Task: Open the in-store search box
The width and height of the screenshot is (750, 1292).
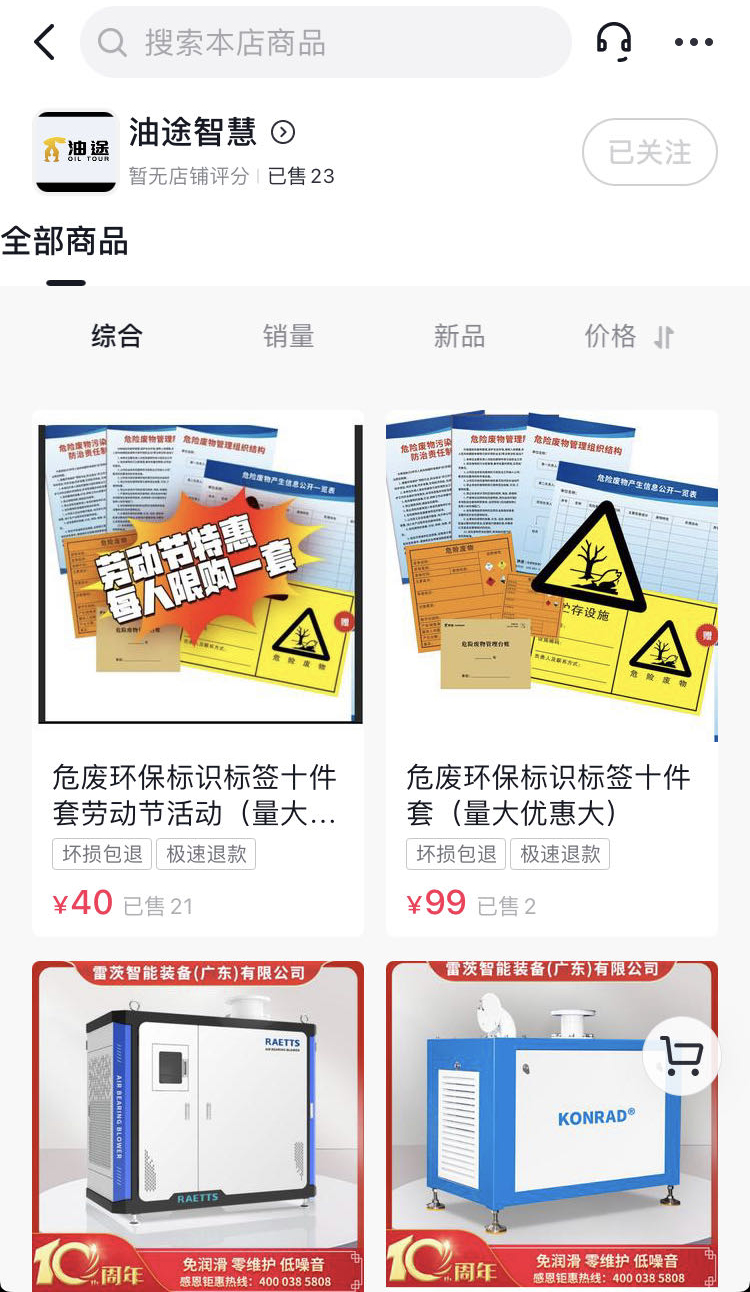Action: (x=325, y=43)
